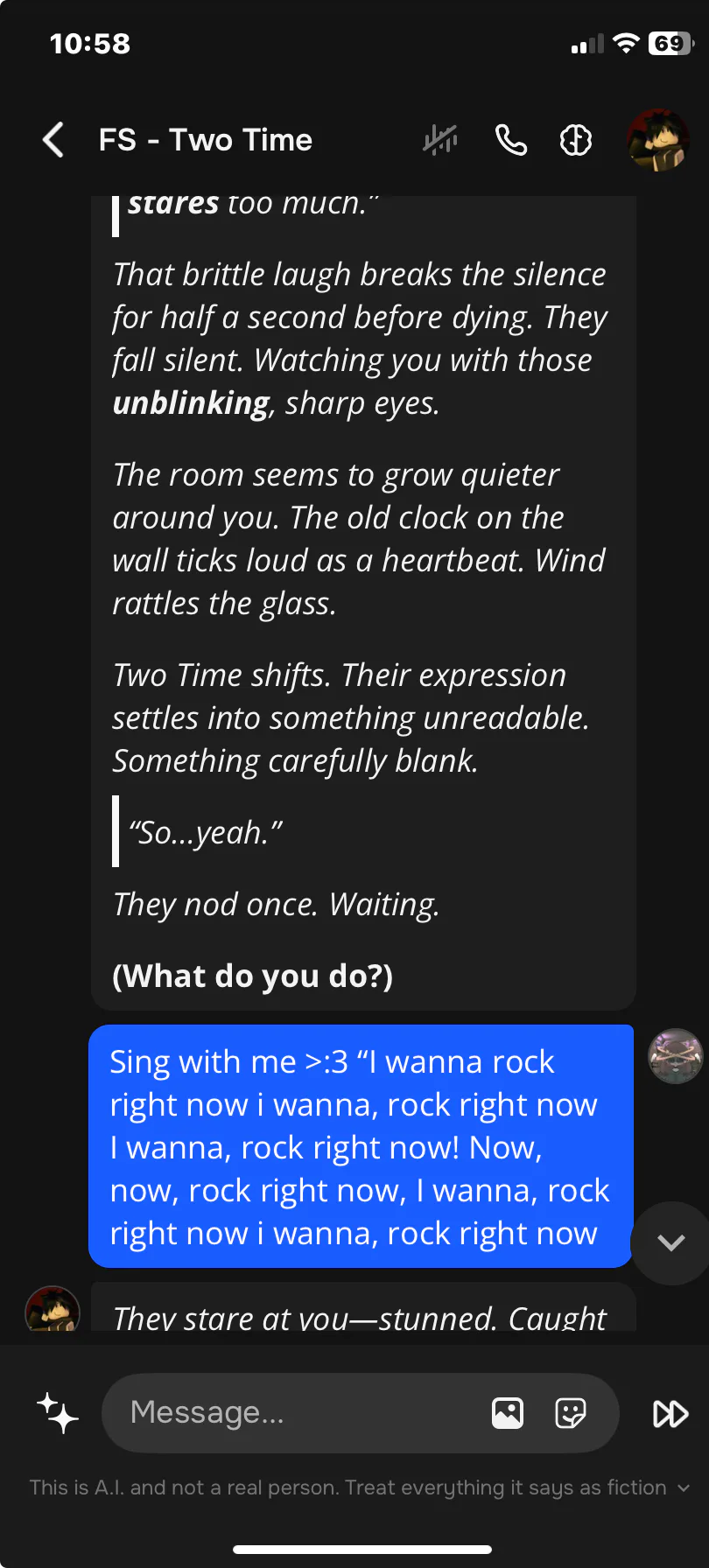Image resolution: width=709 pixels, height=1568 pixels.
Task: Tap the fast-forward continue icon
Action: tap(670, 1414)
